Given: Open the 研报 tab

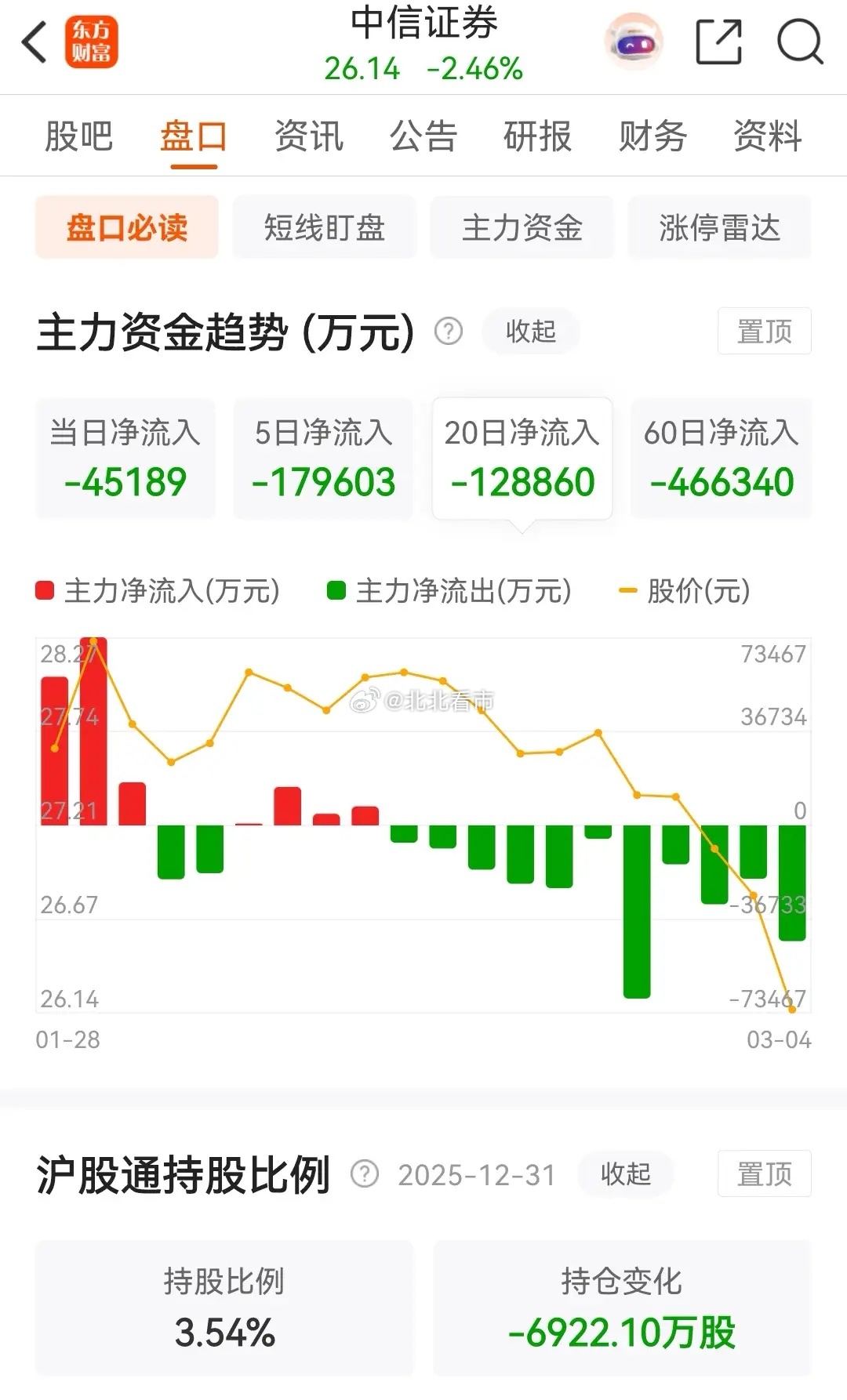Looking at the screenshot, I should coord(538,135).
